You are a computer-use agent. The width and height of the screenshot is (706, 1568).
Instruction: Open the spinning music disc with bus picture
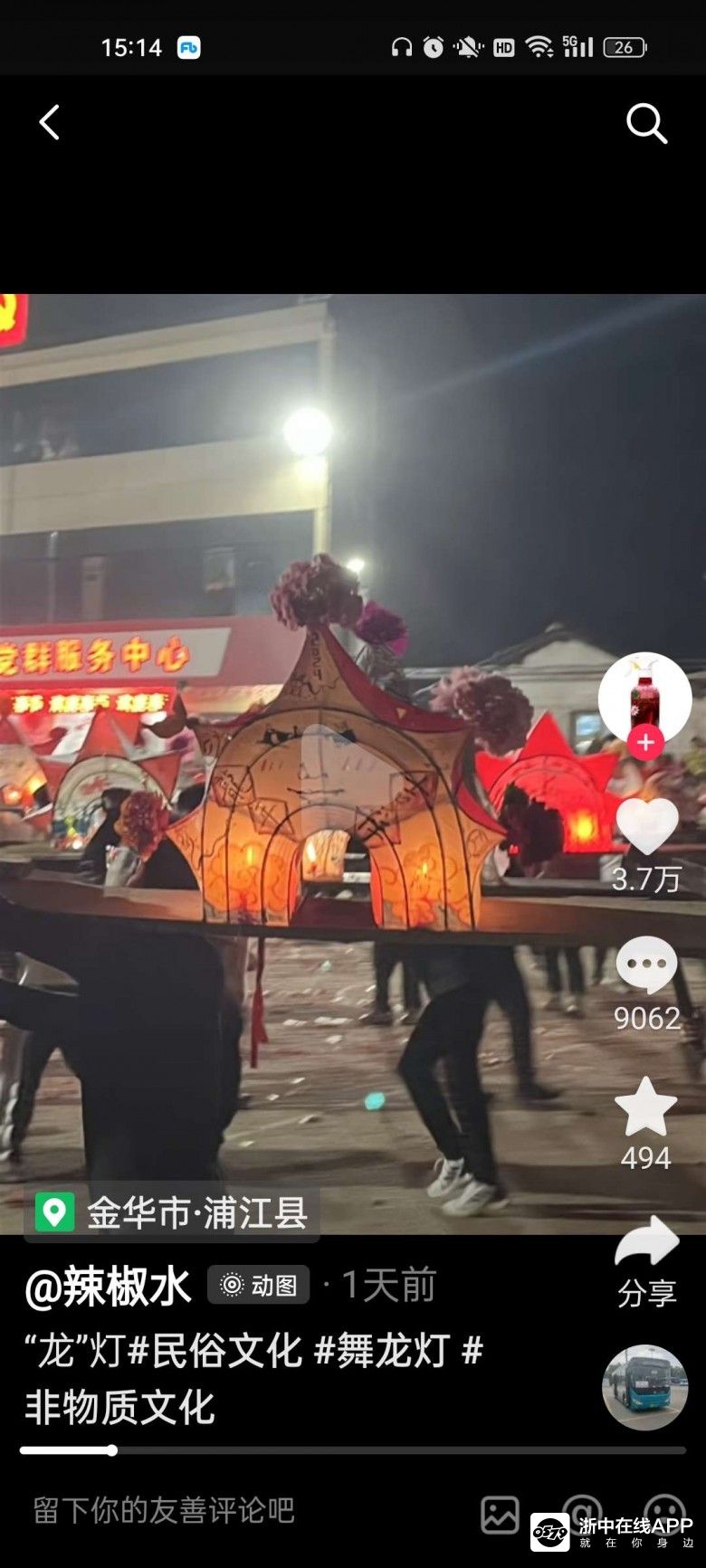(x=644, y=1386)
